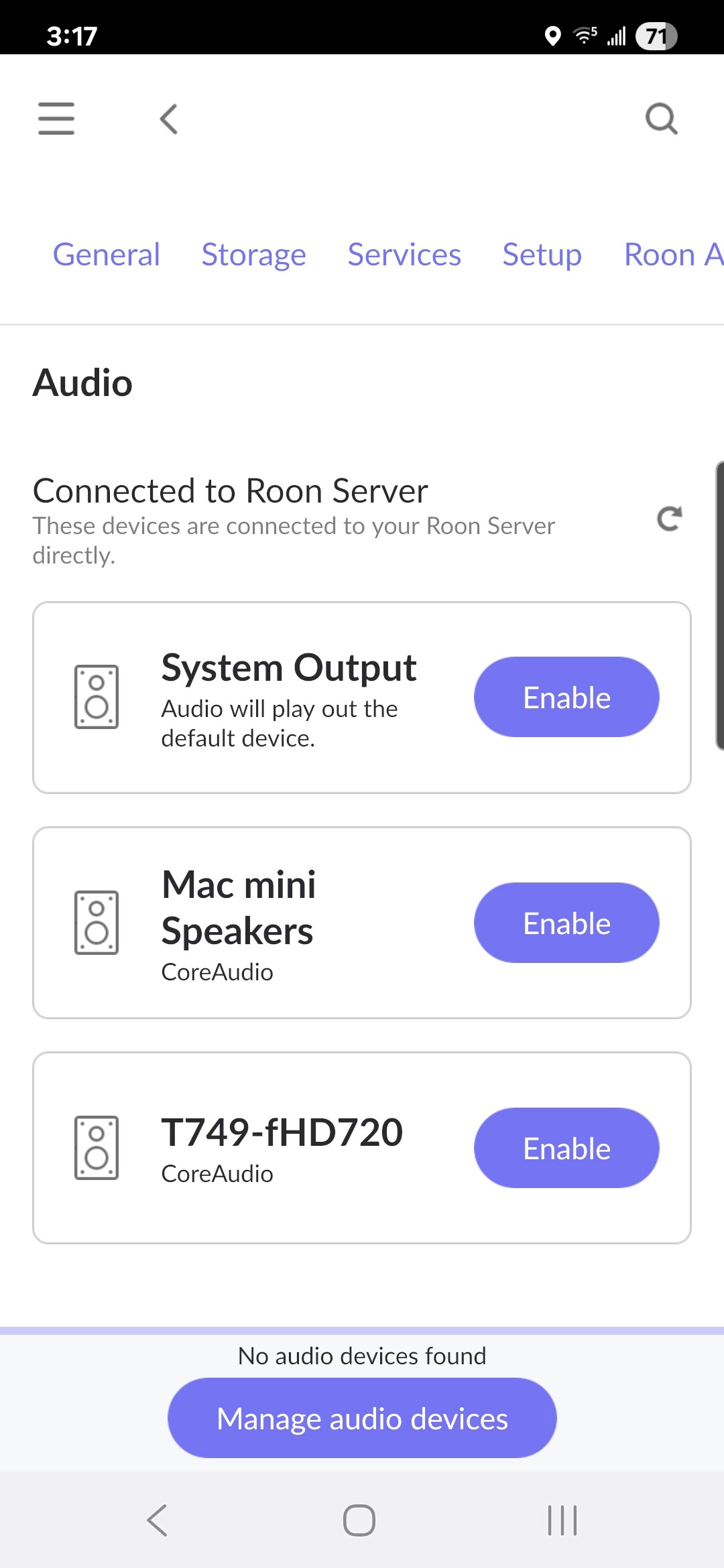Switch to the Storage tab
724x1568 pixels.
(254, 255)
